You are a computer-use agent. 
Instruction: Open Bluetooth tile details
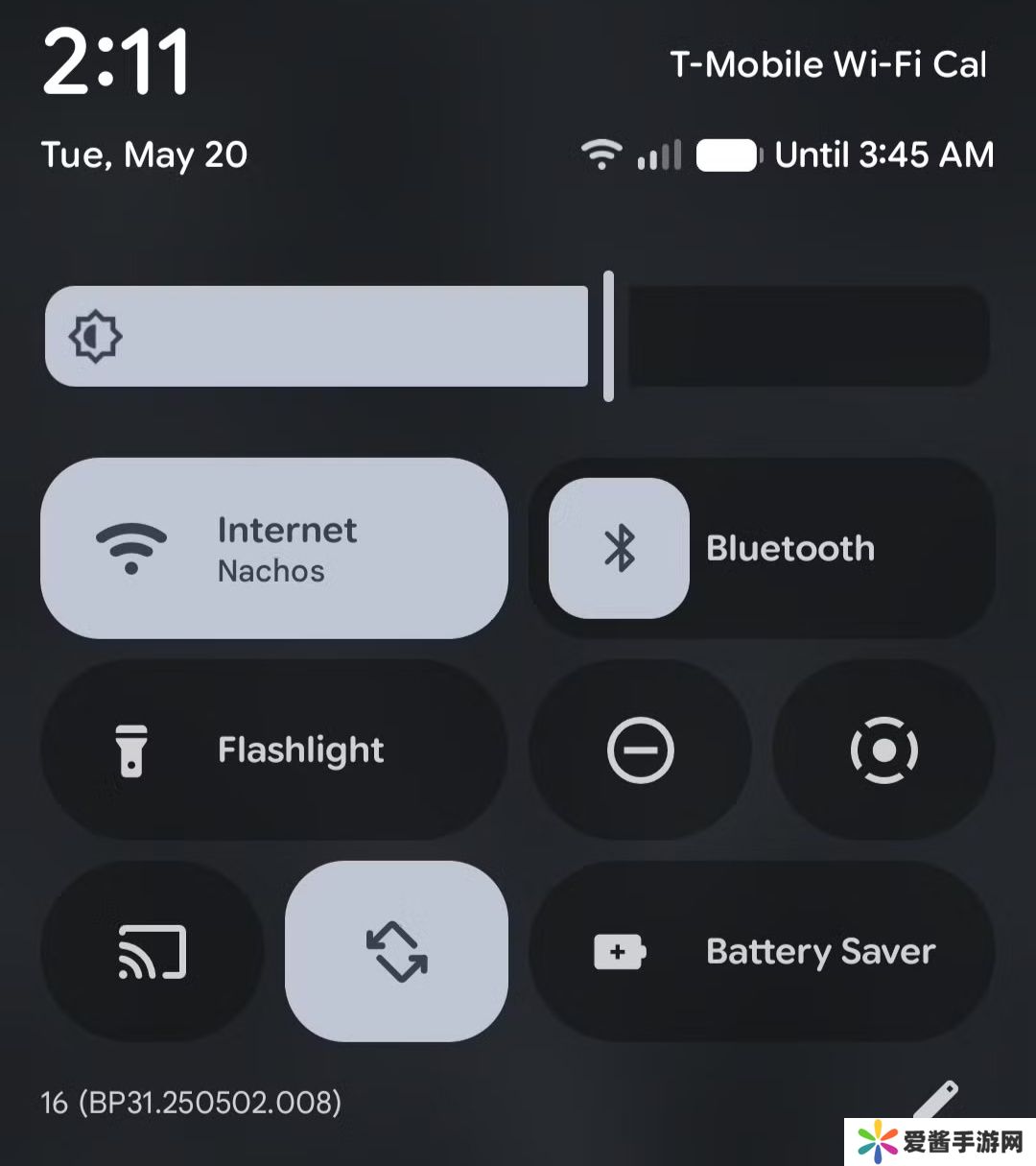click(x=825, y=549)
